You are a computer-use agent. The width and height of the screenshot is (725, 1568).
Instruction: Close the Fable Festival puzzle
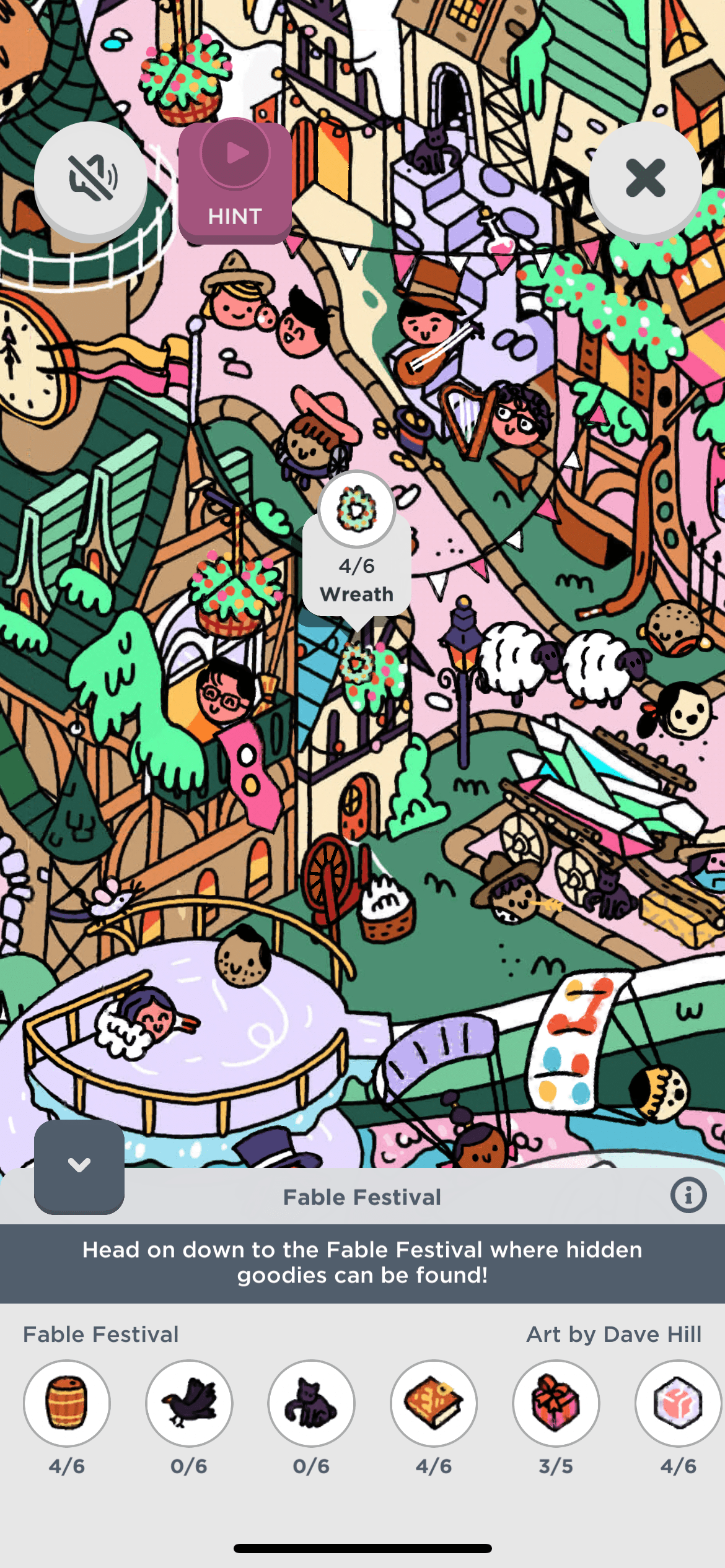(x=645, y=178)
